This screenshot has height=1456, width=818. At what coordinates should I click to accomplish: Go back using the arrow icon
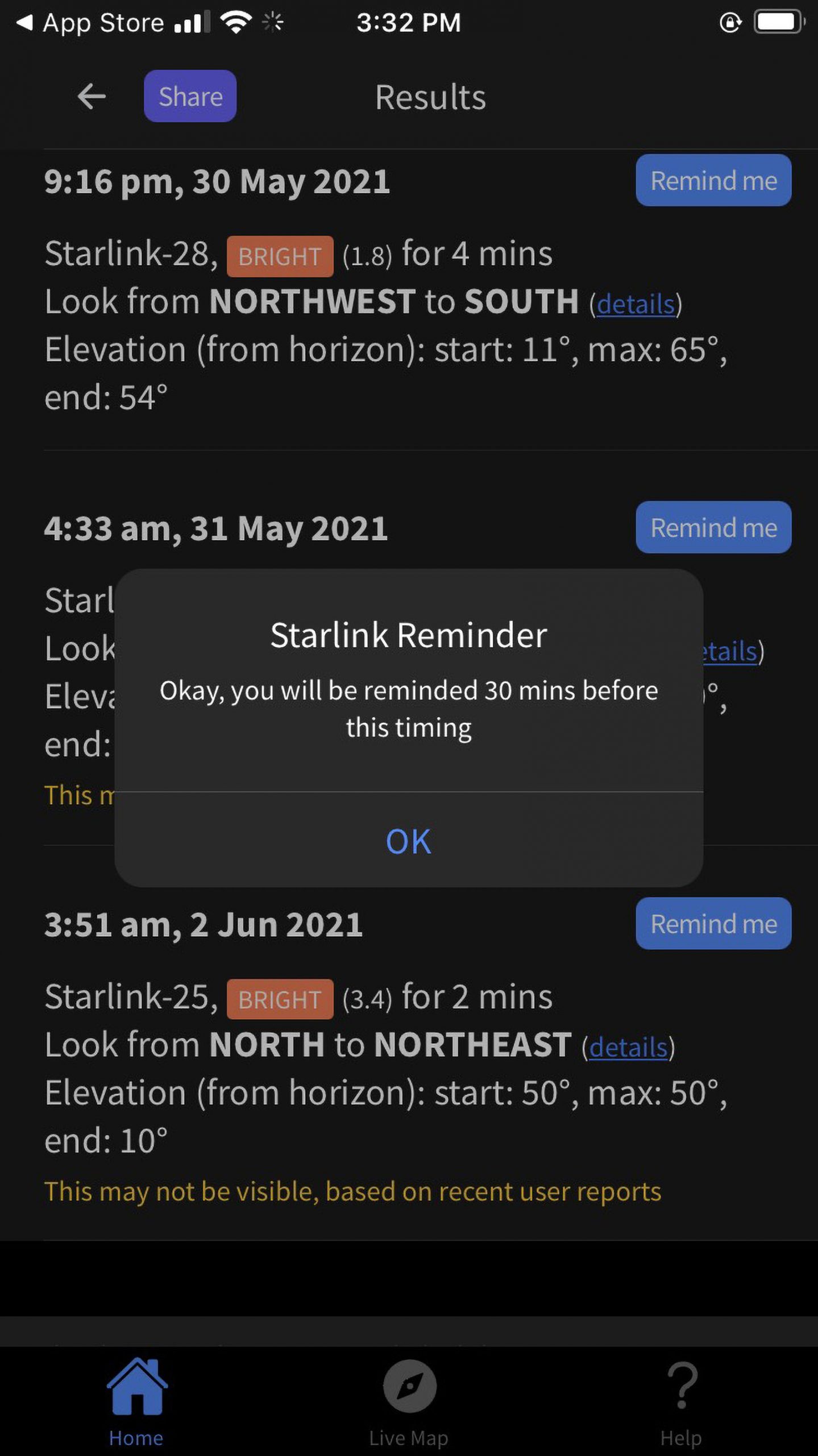click(x=92, y=96)
